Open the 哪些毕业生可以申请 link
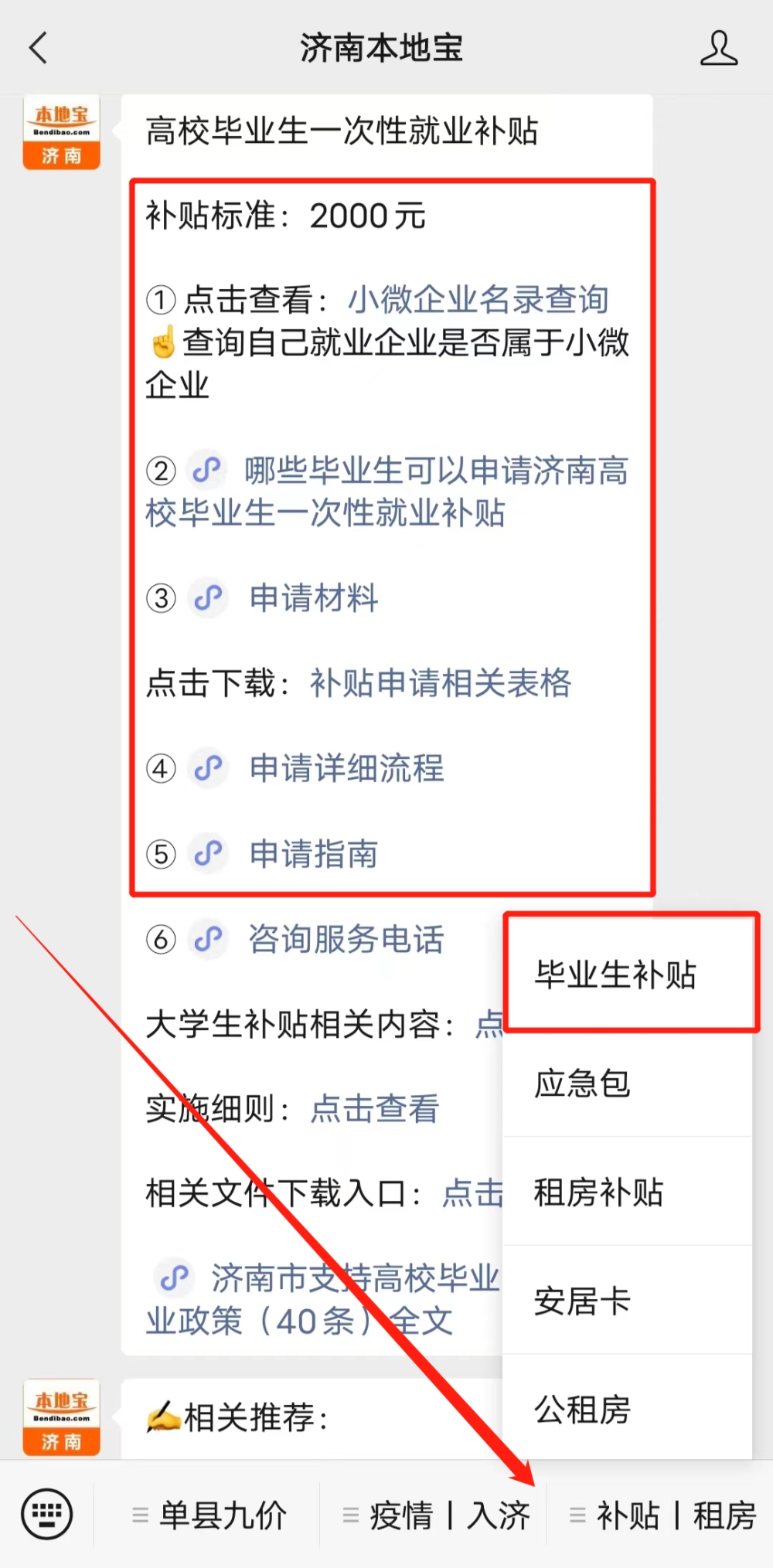Viewport: 773px width, 1568px height. tap(386, 491)
